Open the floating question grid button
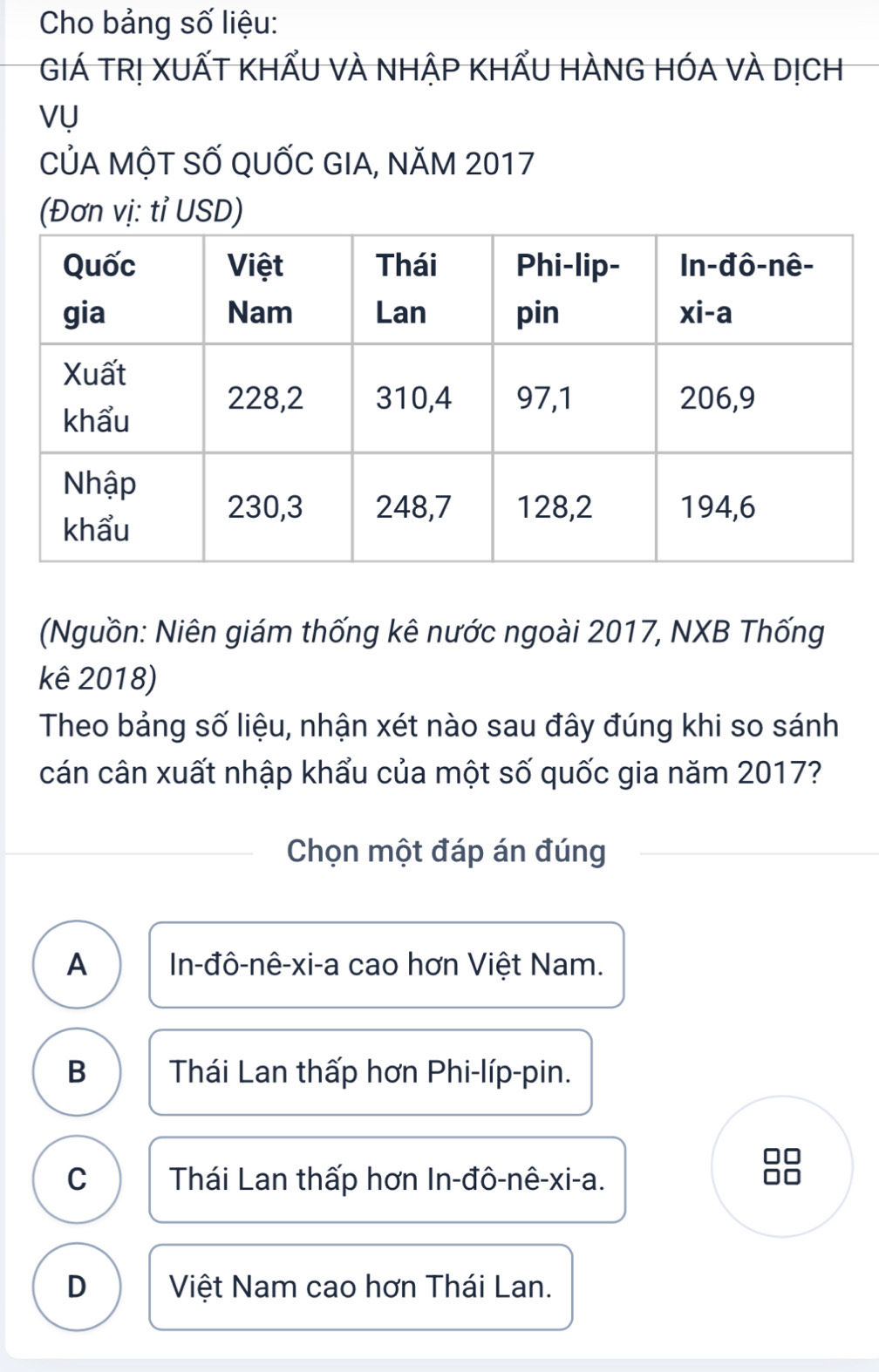This screenshot has width=879, height=1372. tap(781, 1166)
